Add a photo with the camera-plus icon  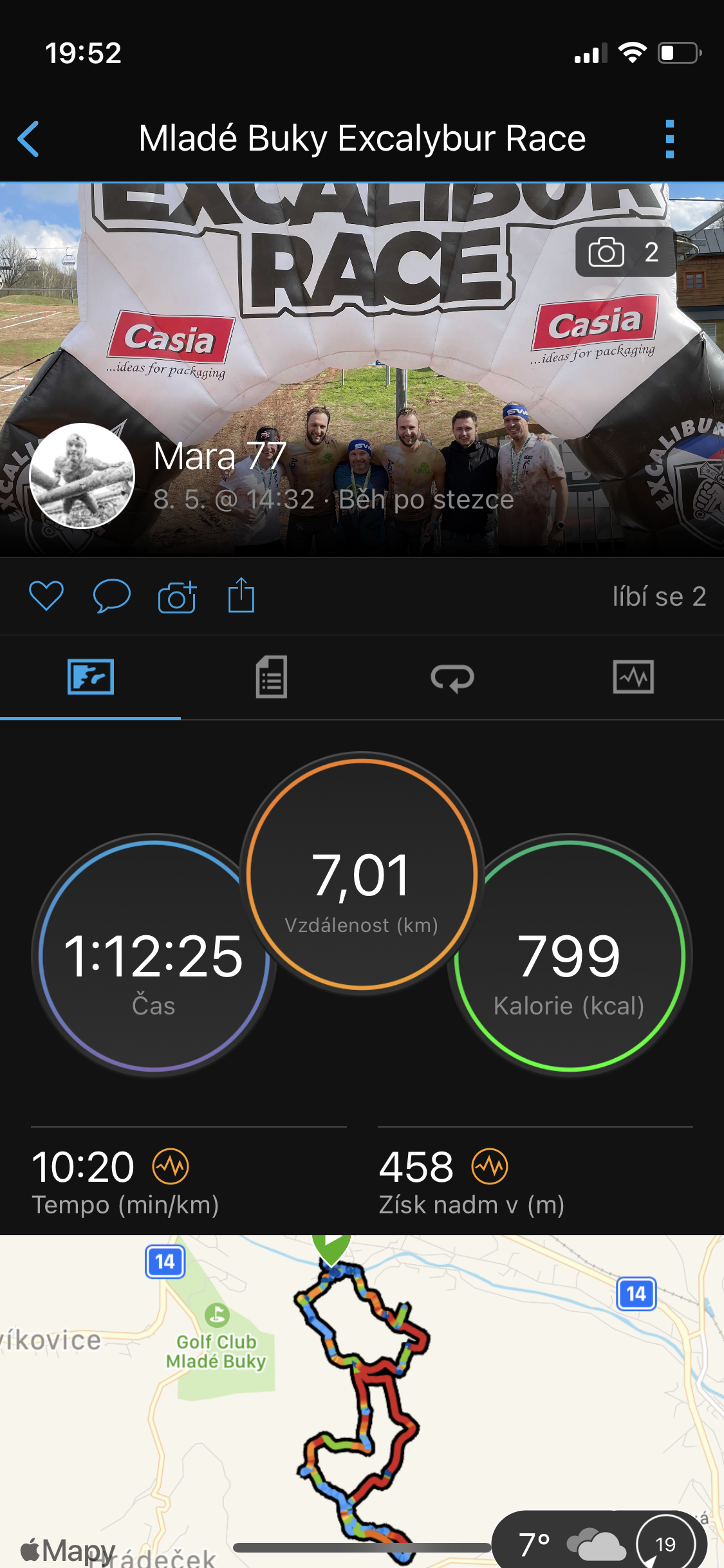[x=177, y=596]
